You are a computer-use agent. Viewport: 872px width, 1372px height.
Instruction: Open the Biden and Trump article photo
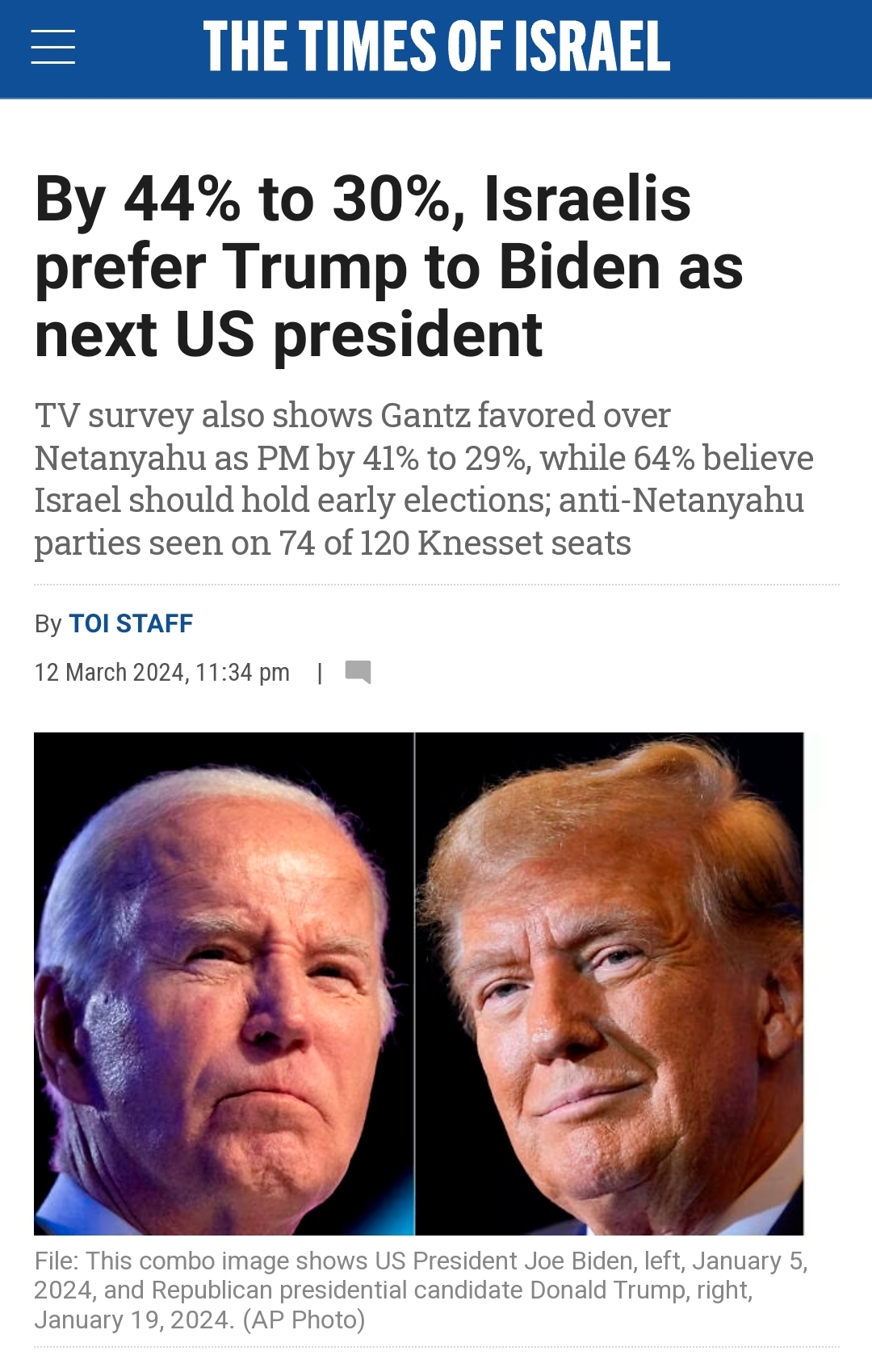418,983
